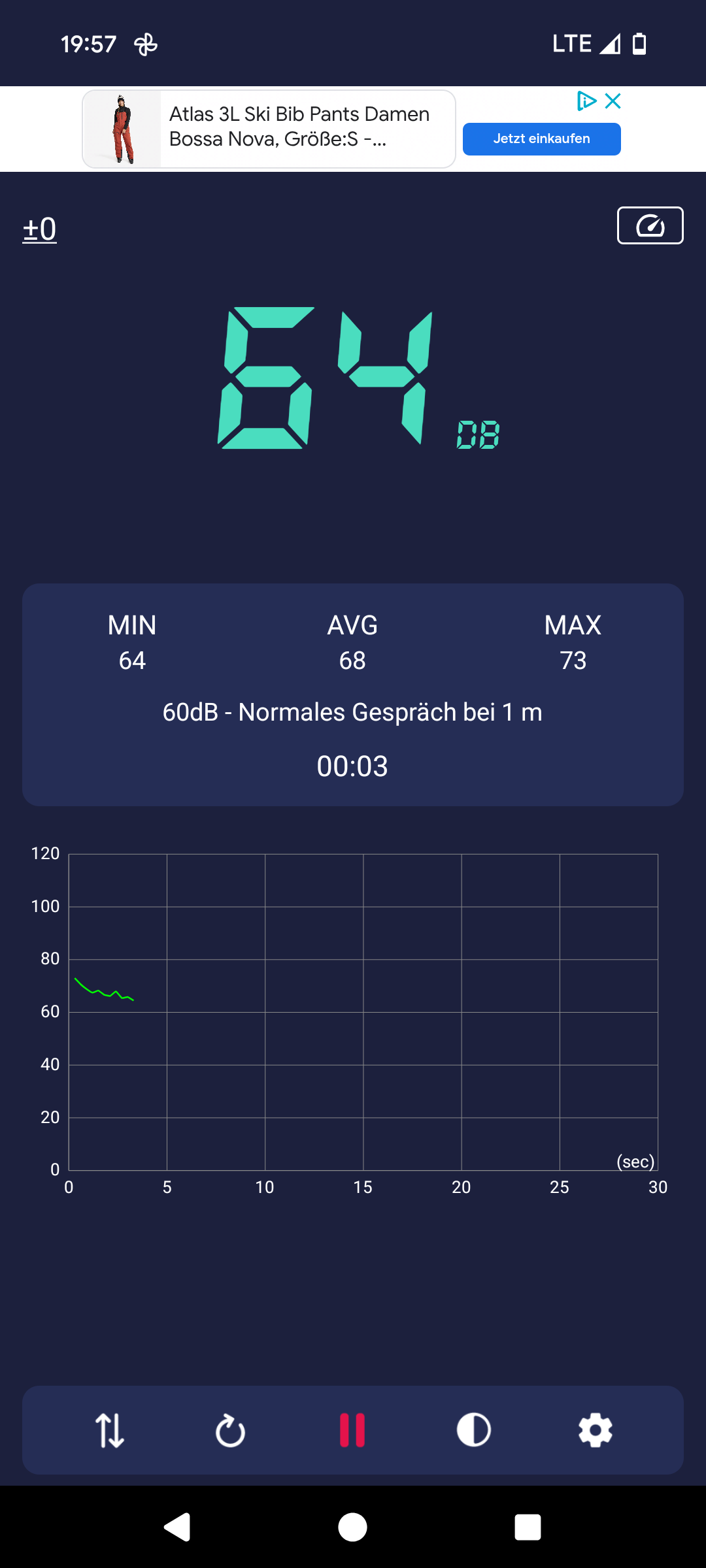Screen dimensions: 706x1568
Task: Go to the home screen
Action: 352,1527
